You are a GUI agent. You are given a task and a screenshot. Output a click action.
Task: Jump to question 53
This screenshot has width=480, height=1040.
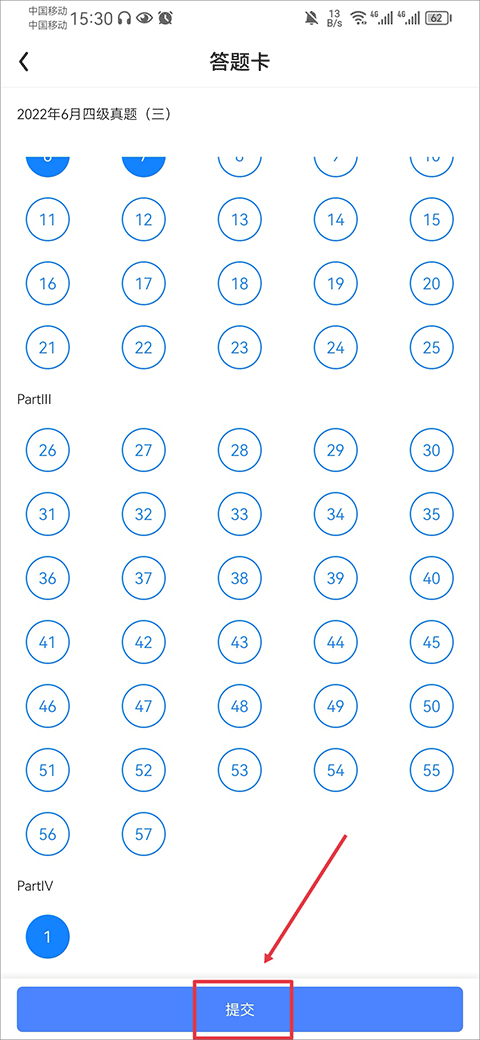(239, 770)
